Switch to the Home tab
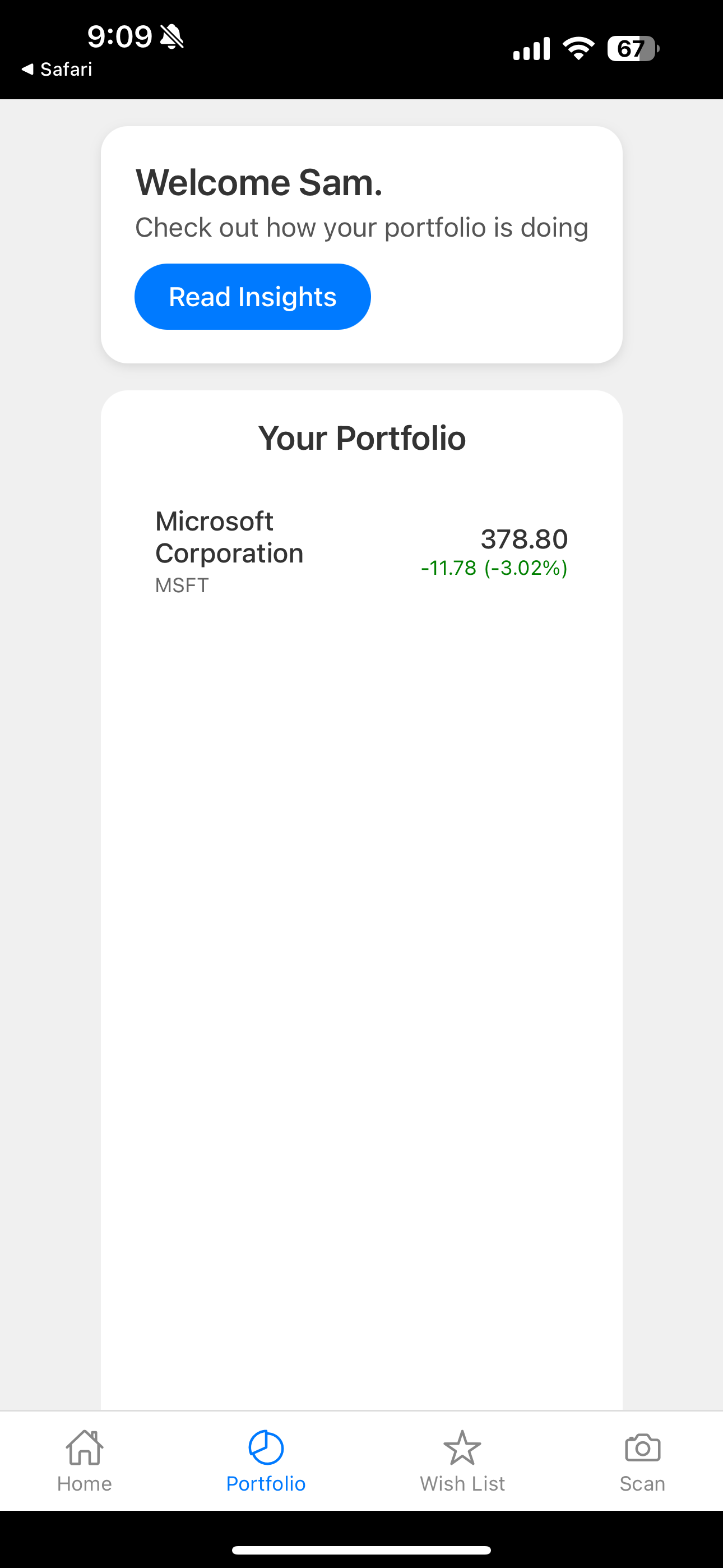The height and width of the screenshot is (1568, 723). 85,1461
